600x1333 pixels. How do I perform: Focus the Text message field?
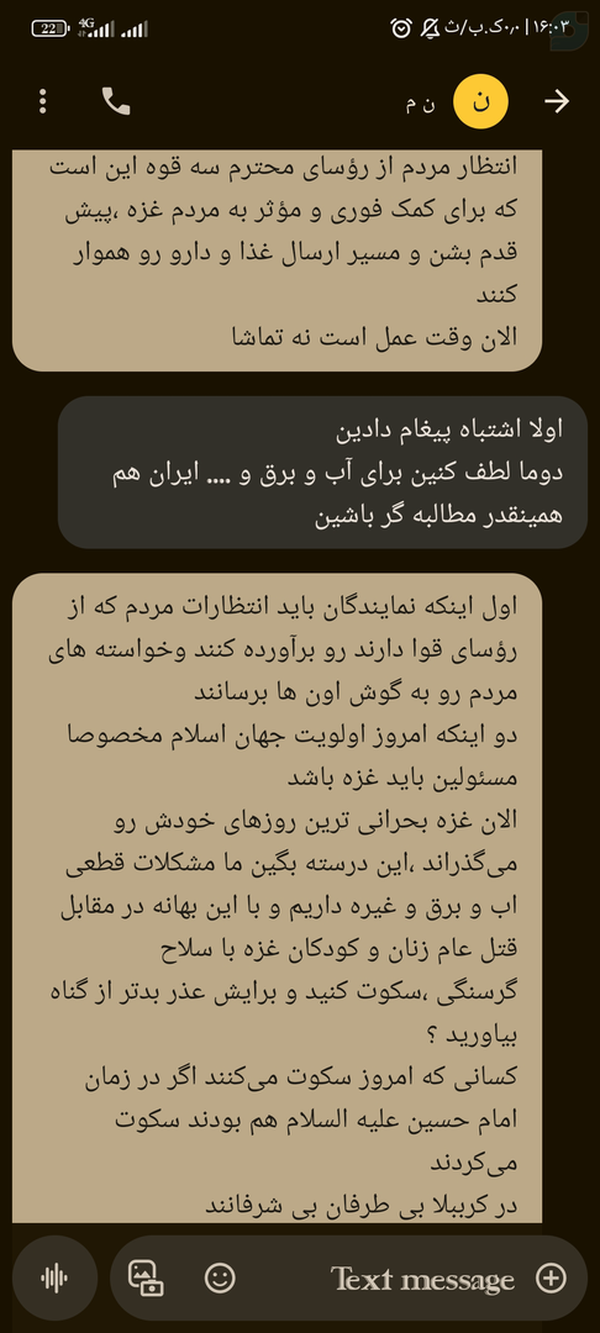coord(420,1278)
